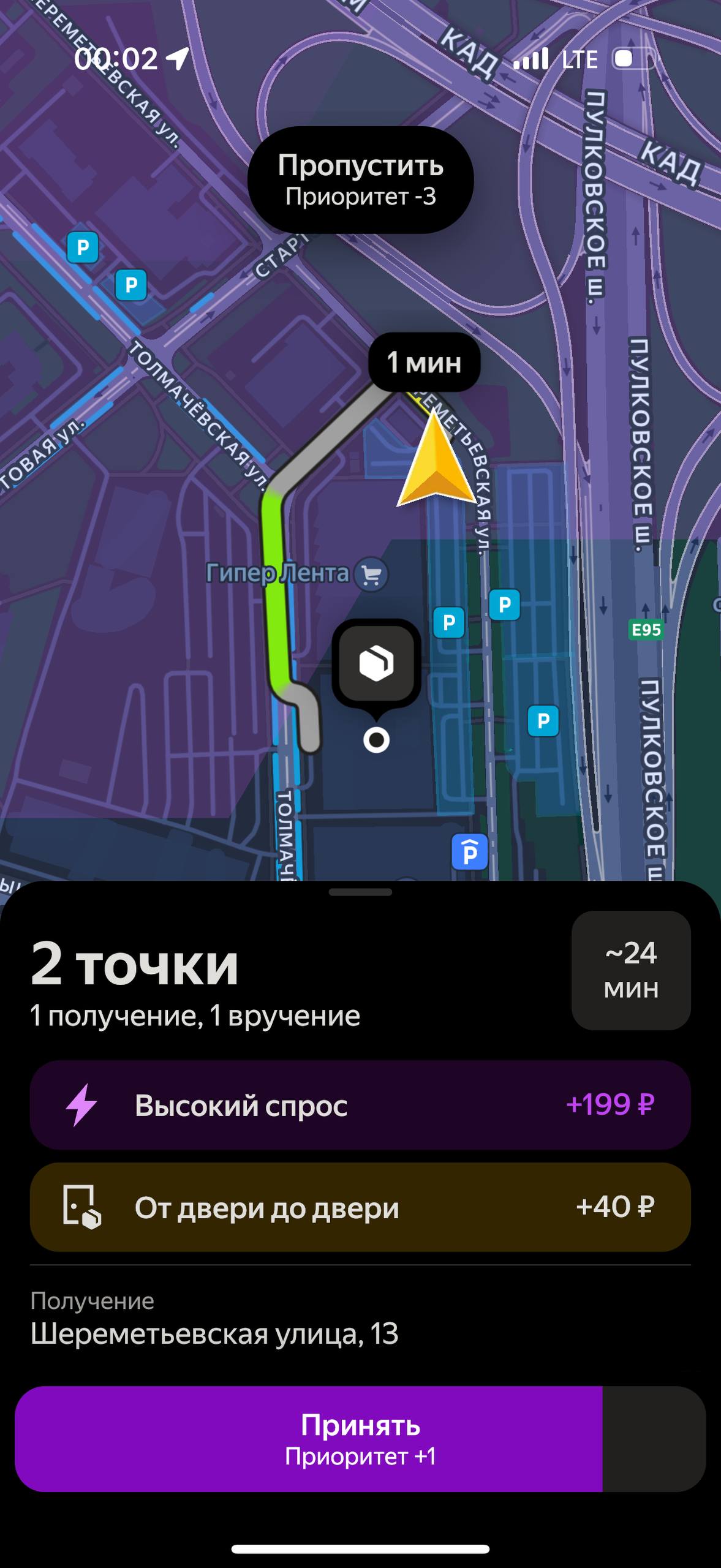This screenshot has height=1568, width=721.
Task: Open the Высокий спрос bonus row
Action: click(360, 1106)
